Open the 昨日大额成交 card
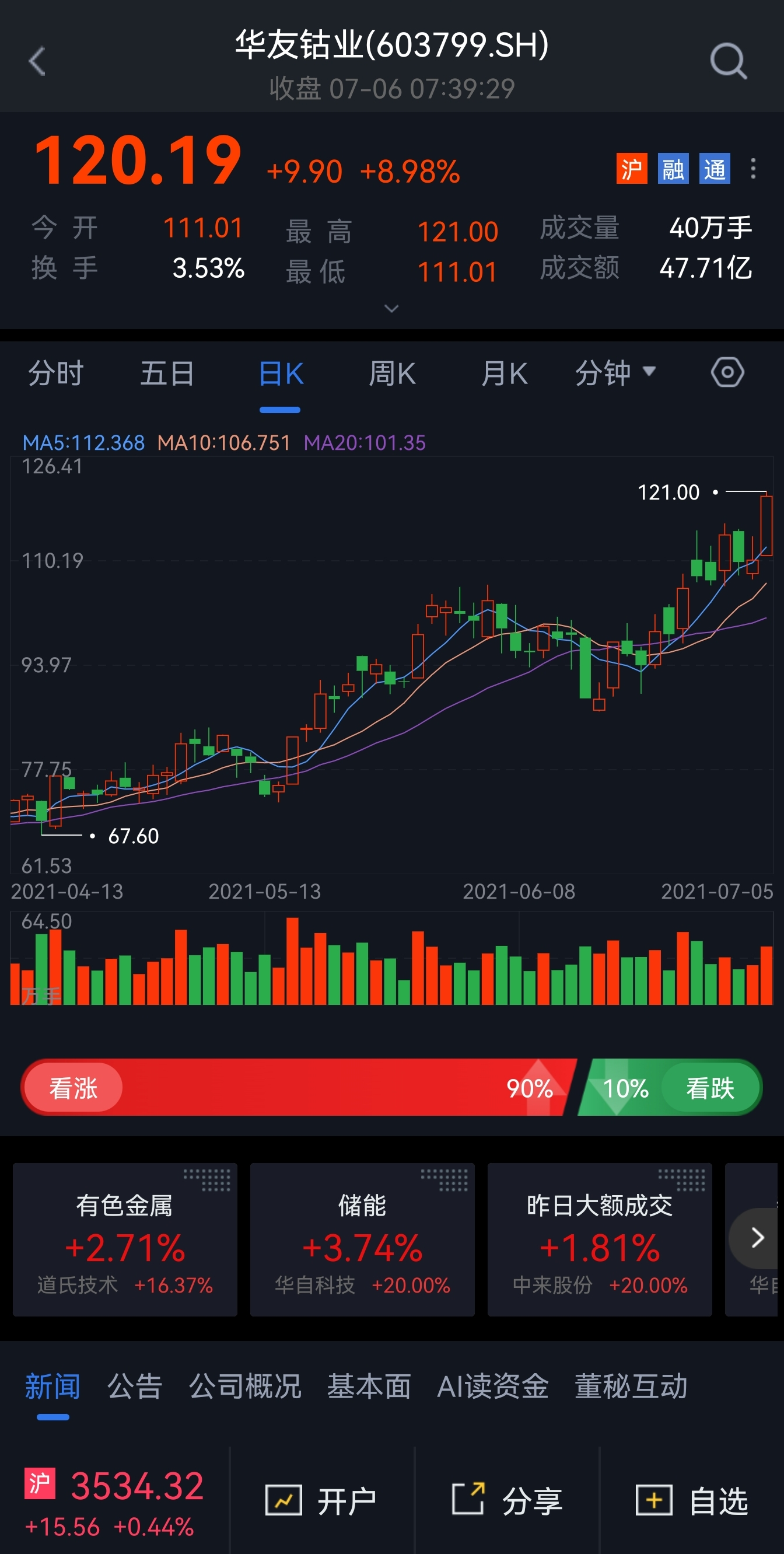Viewport: 784px width, 1554px height. (x=600, y=1239)
